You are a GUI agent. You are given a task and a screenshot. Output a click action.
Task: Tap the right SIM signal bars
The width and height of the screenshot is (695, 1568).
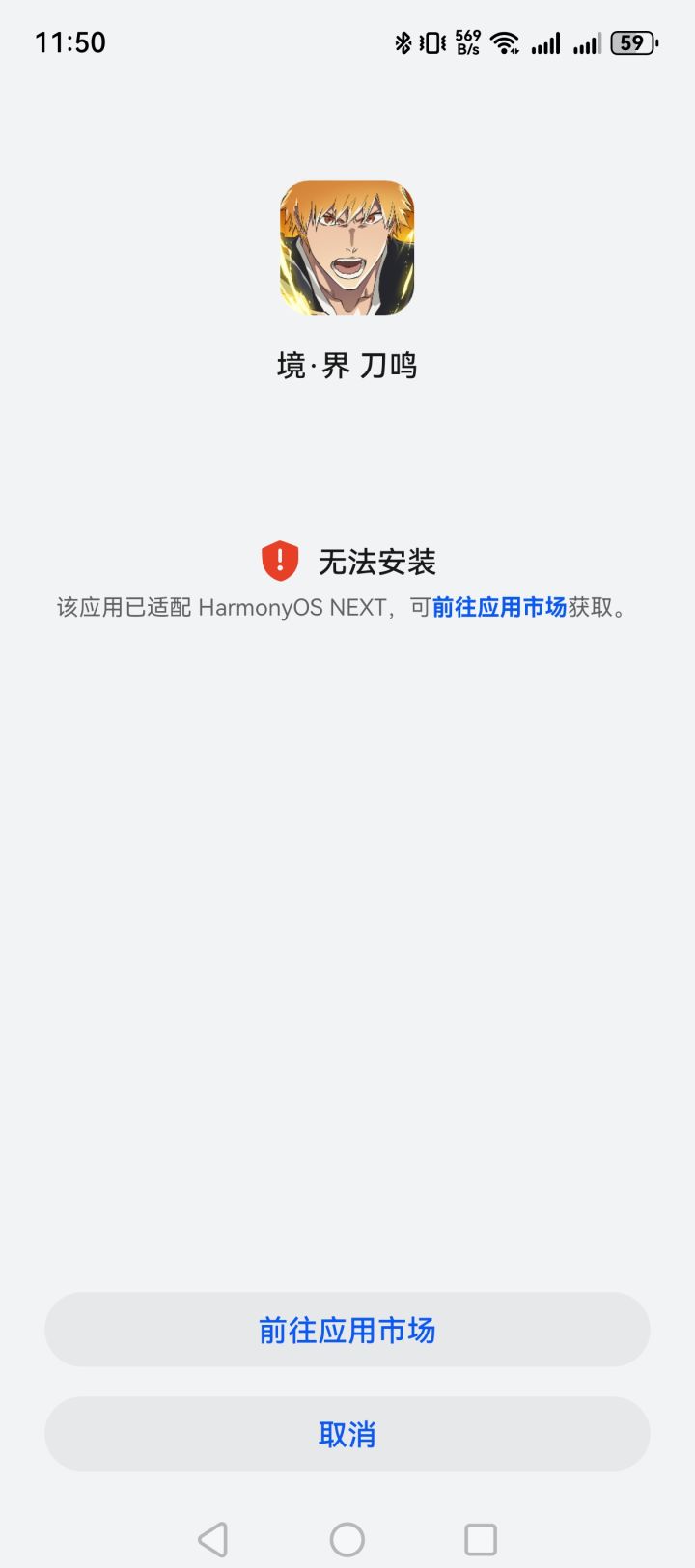(x=589, y=42)
